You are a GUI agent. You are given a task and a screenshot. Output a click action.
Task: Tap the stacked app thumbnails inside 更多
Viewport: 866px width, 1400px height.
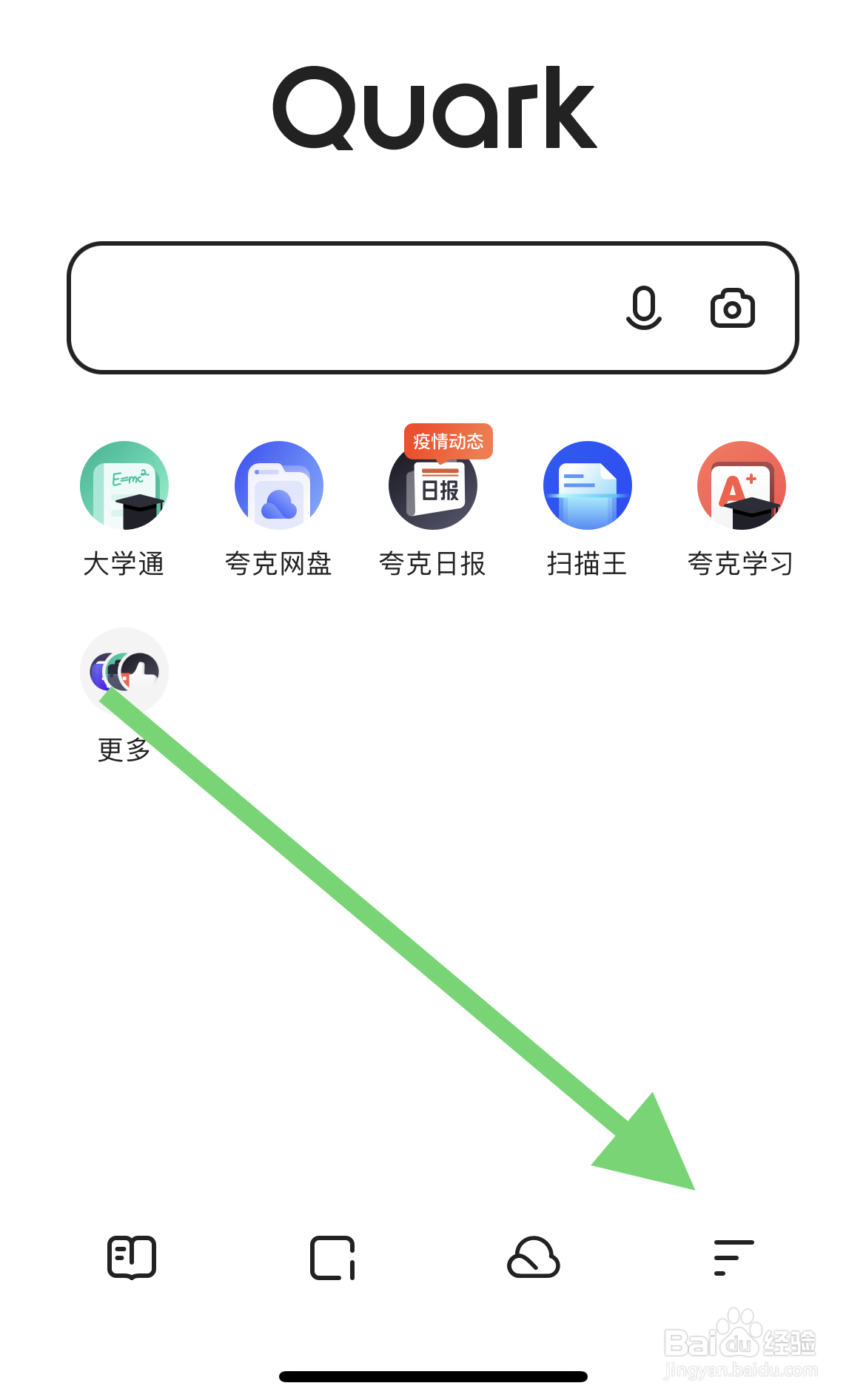tap(124, 672)
